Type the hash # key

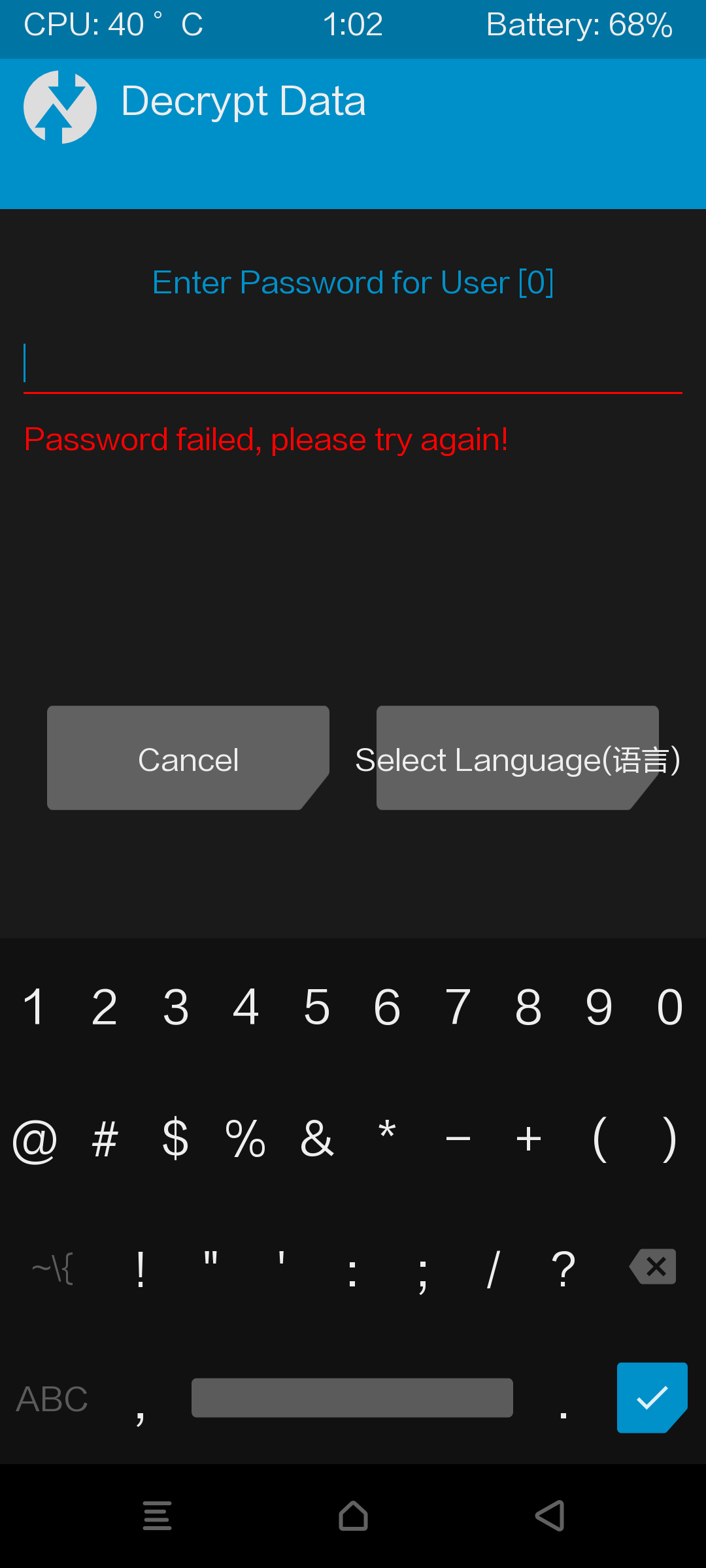click(105, 1139)
